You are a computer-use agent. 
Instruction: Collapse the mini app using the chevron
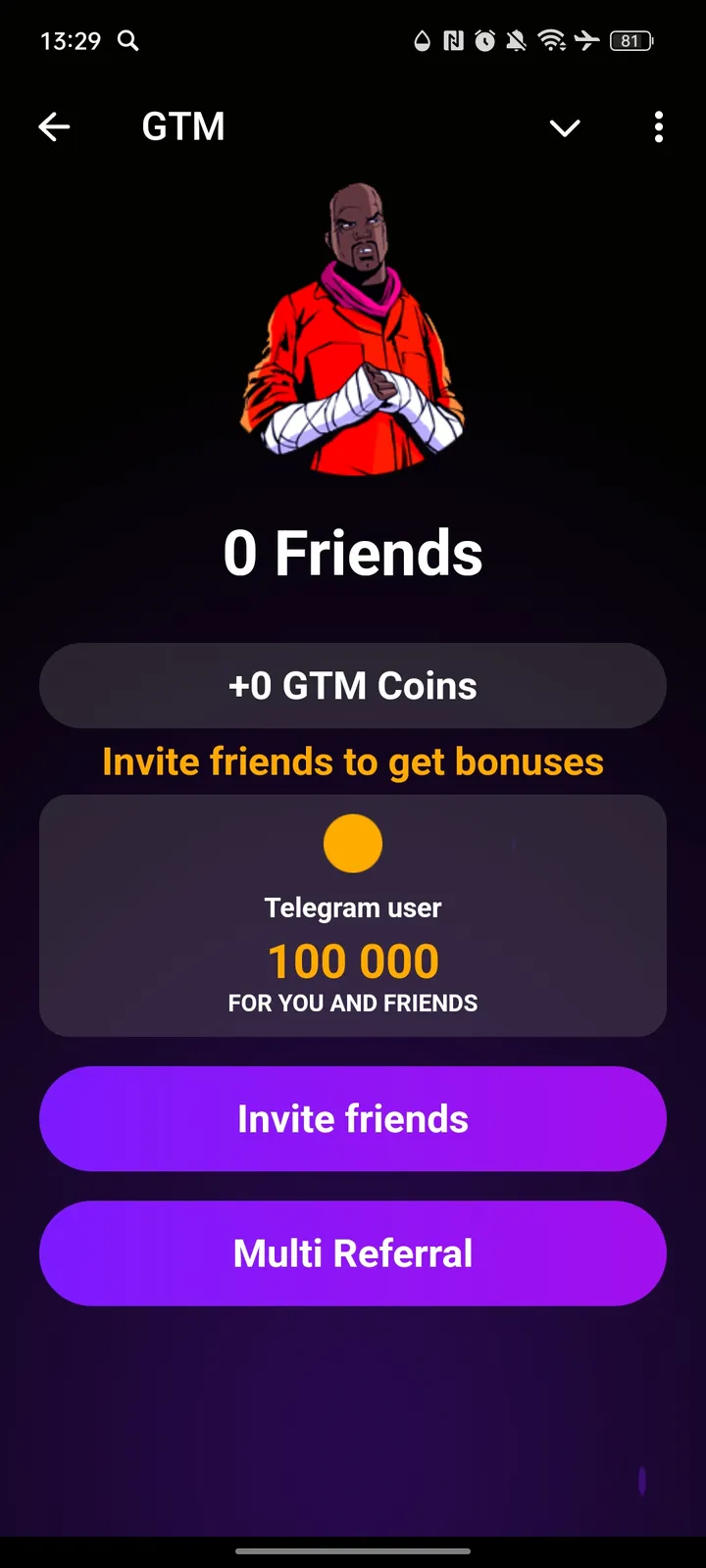tap(565, 128)
